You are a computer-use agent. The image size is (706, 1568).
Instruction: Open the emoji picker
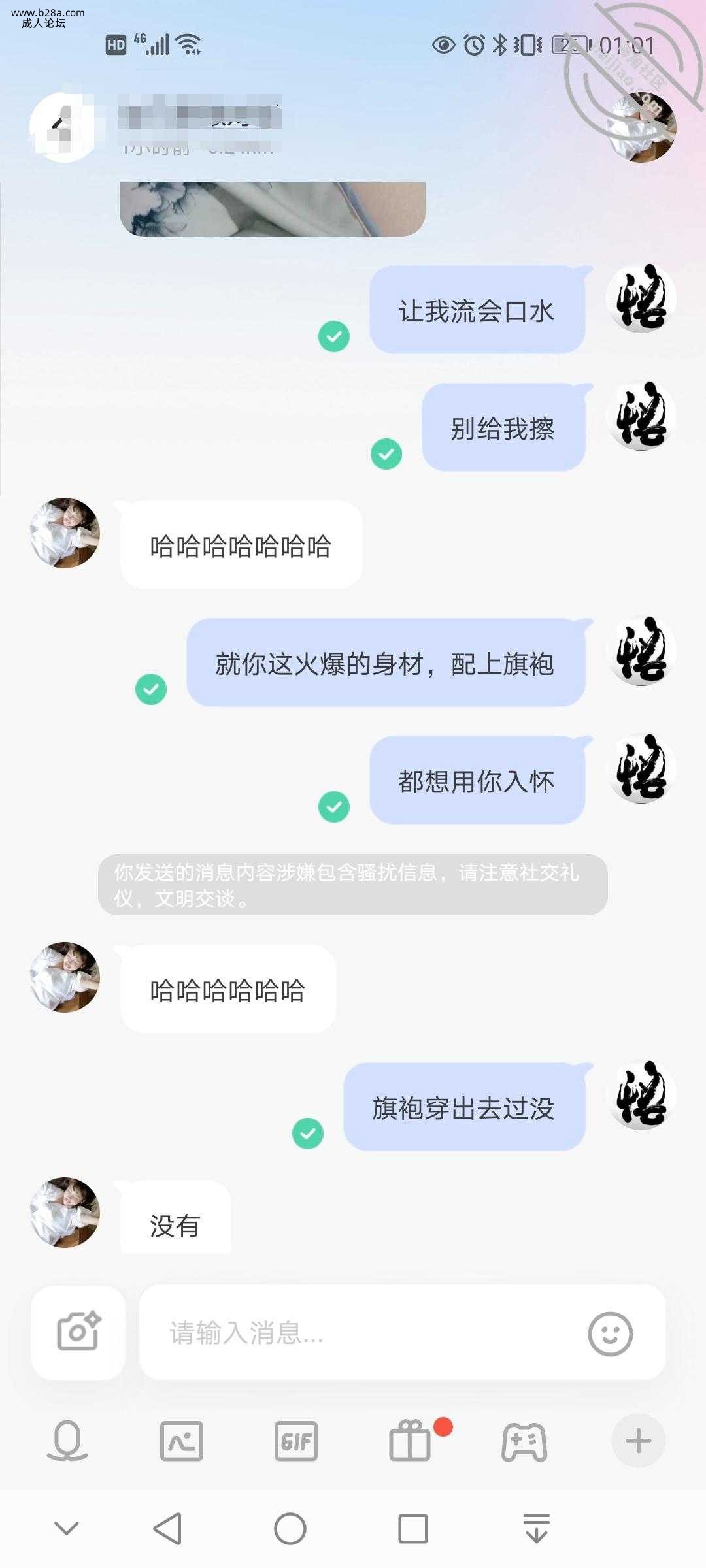(x=610, y=1333)
